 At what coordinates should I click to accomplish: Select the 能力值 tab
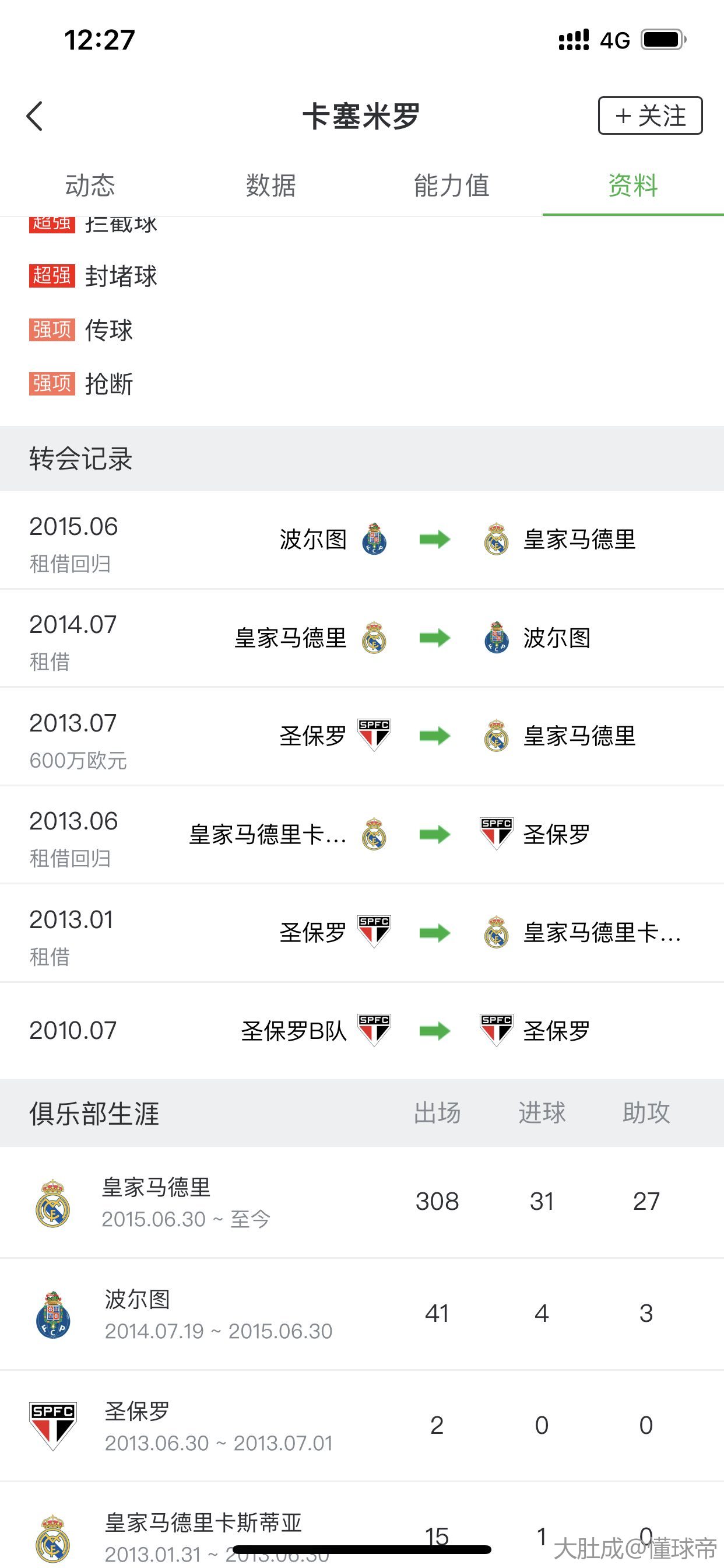(451, 185)
